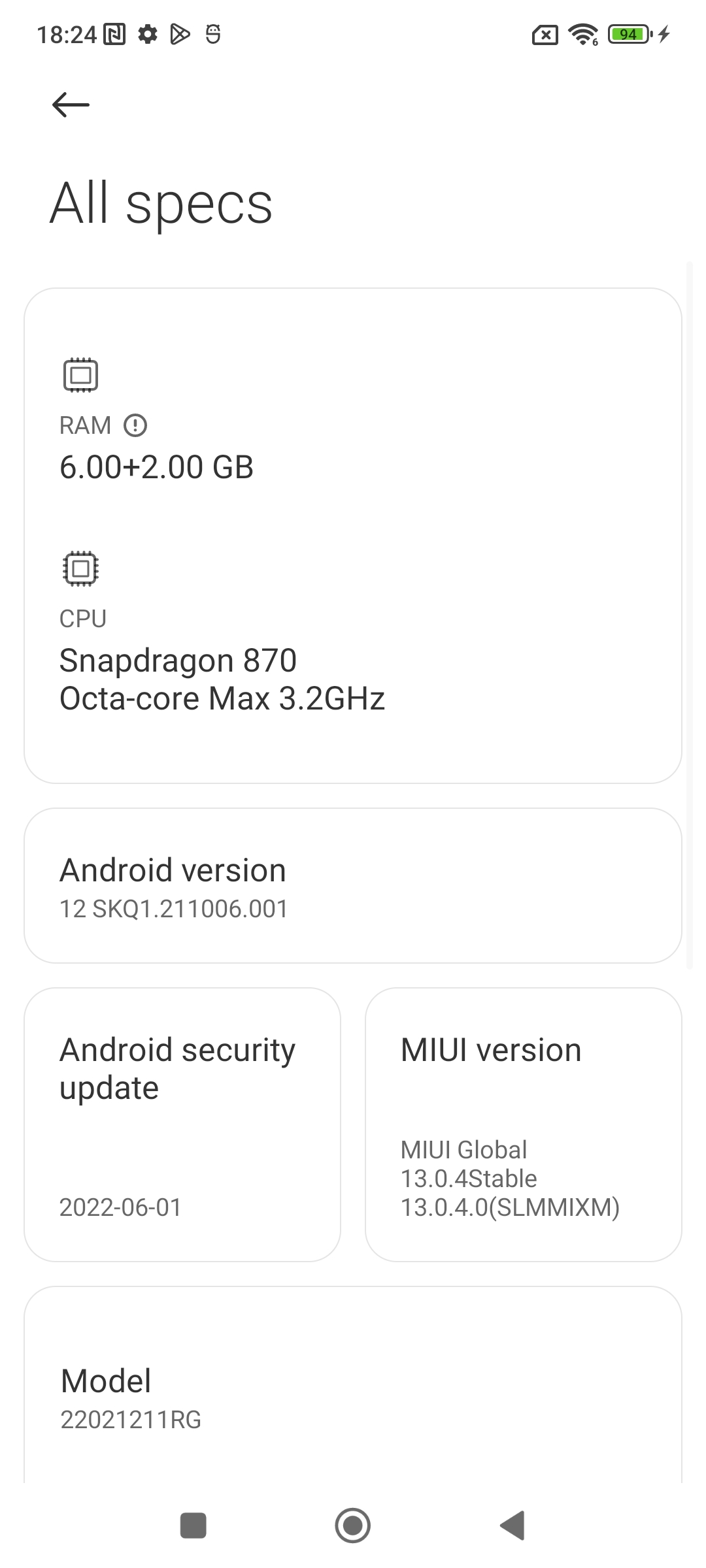
Task: Open the Android version card
Action: pos(353,885)
